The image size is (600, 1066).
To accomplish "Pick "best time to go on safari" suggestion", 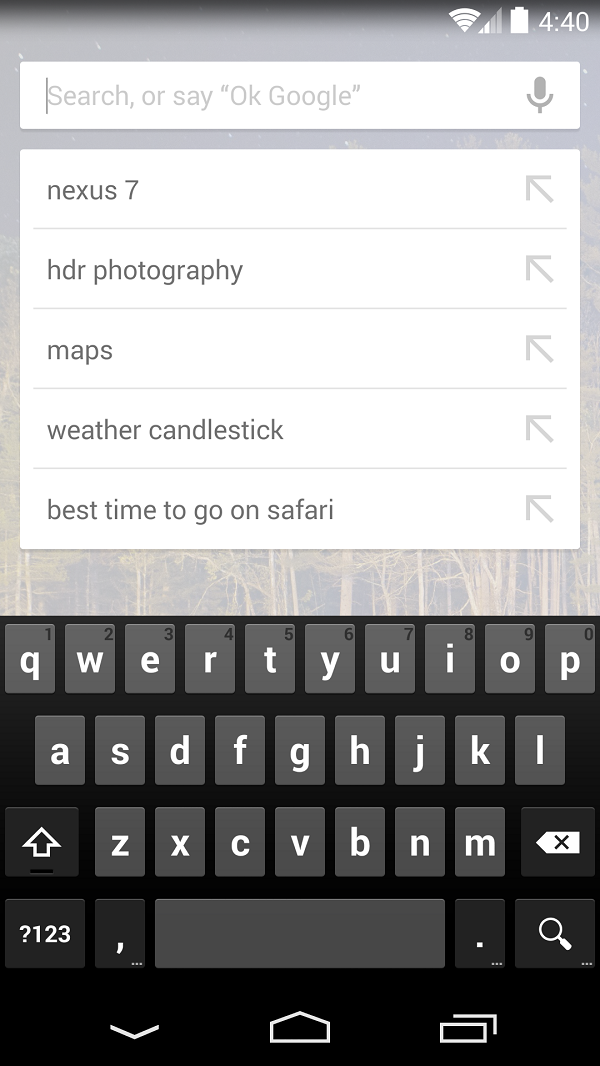I will coord(272,509).
